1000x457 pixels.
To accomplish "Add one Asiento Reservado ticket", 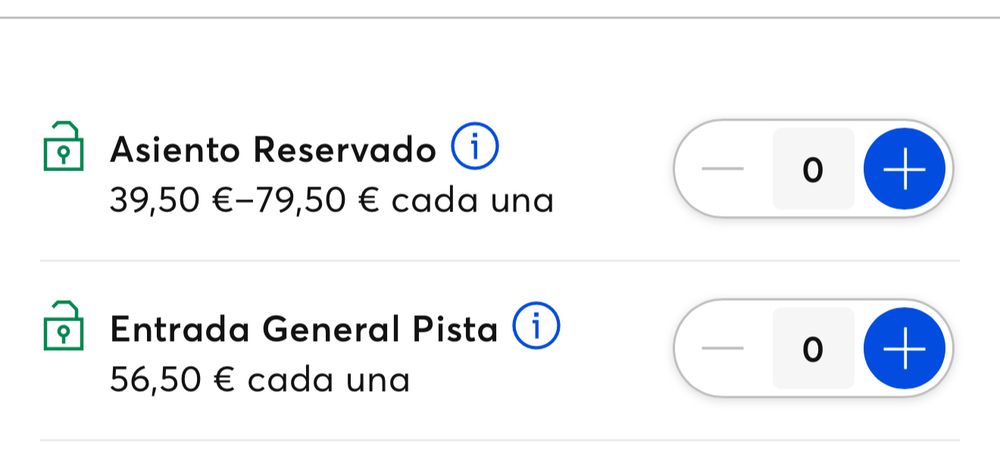I will pyautogui.click(x=904, y=170).
